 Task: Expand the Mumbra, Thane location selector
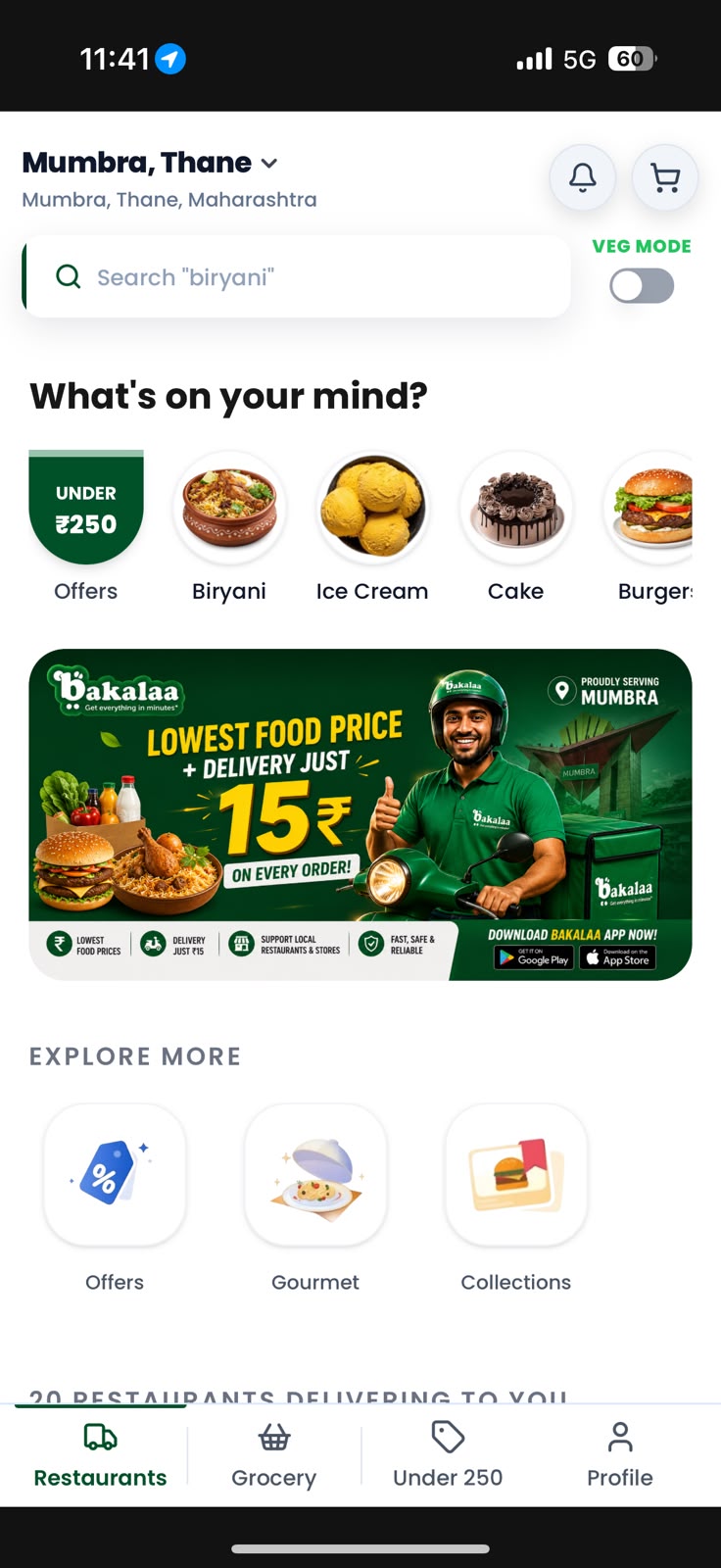[x=150, y=163]
